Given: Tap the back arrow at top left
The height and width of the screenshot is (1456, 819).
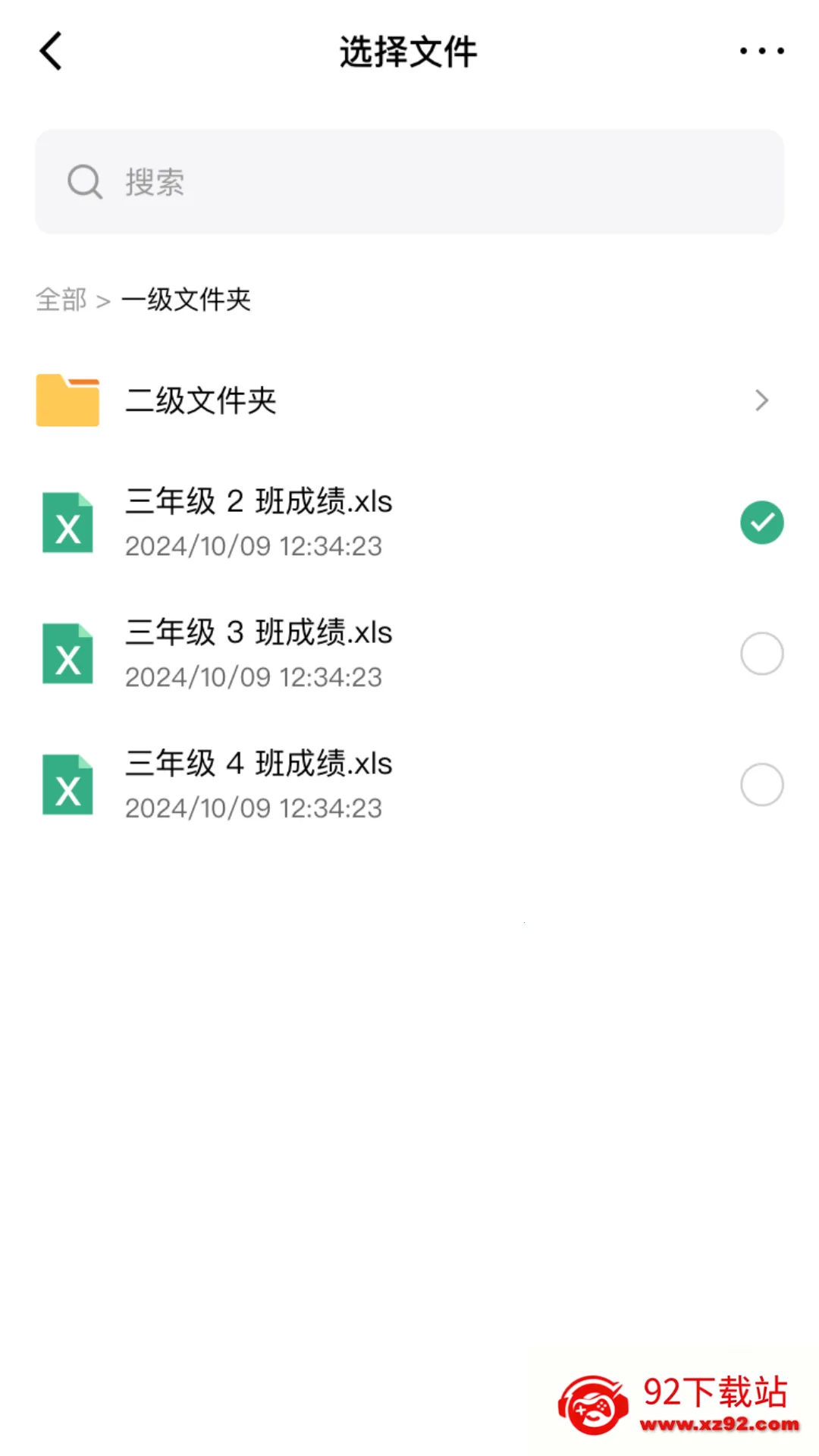Looking at the screenshot, I should (x=50, y=51).
